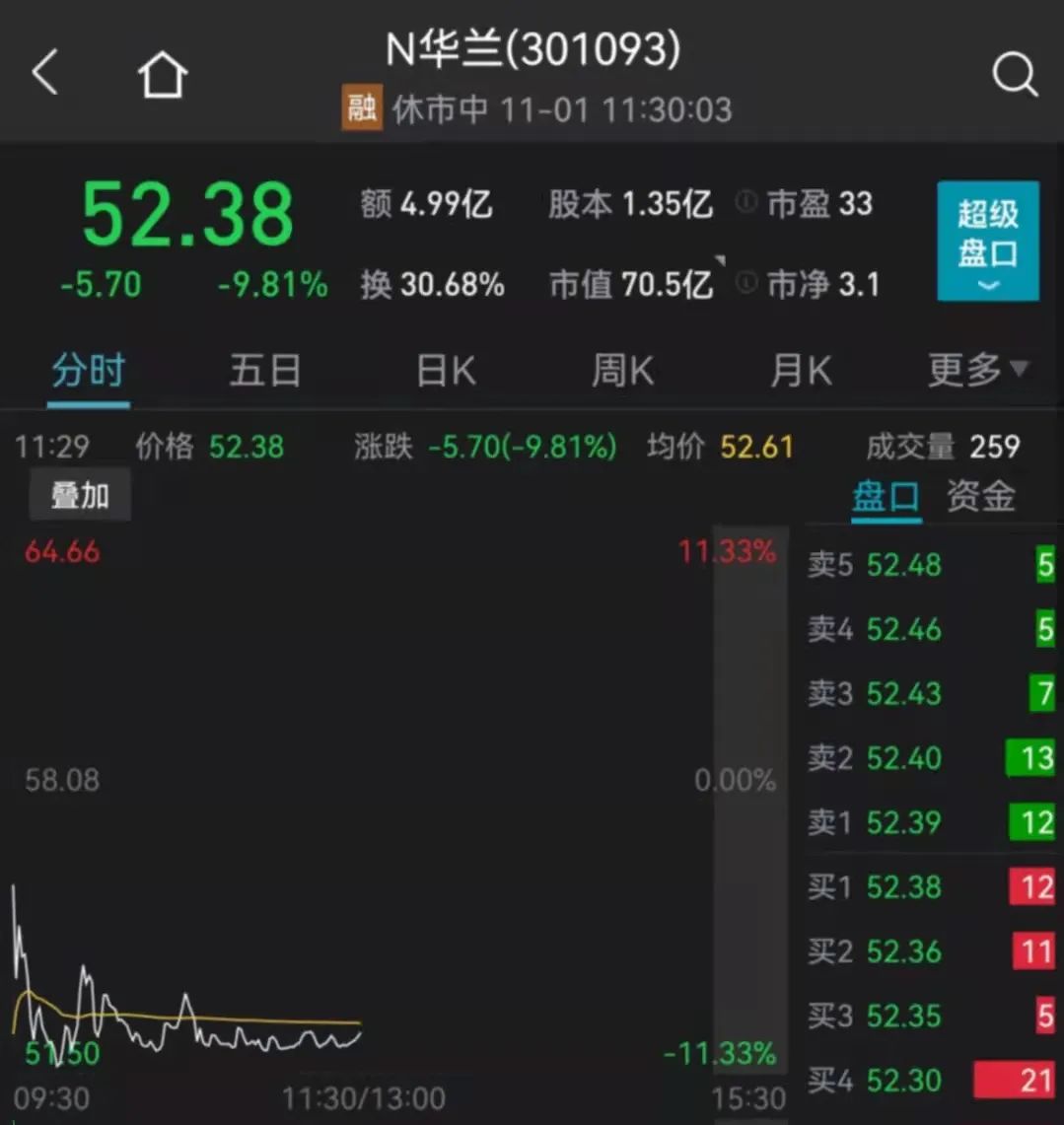Switch to the 日K chart tab

pyautogui.click(x=446, y=372)
